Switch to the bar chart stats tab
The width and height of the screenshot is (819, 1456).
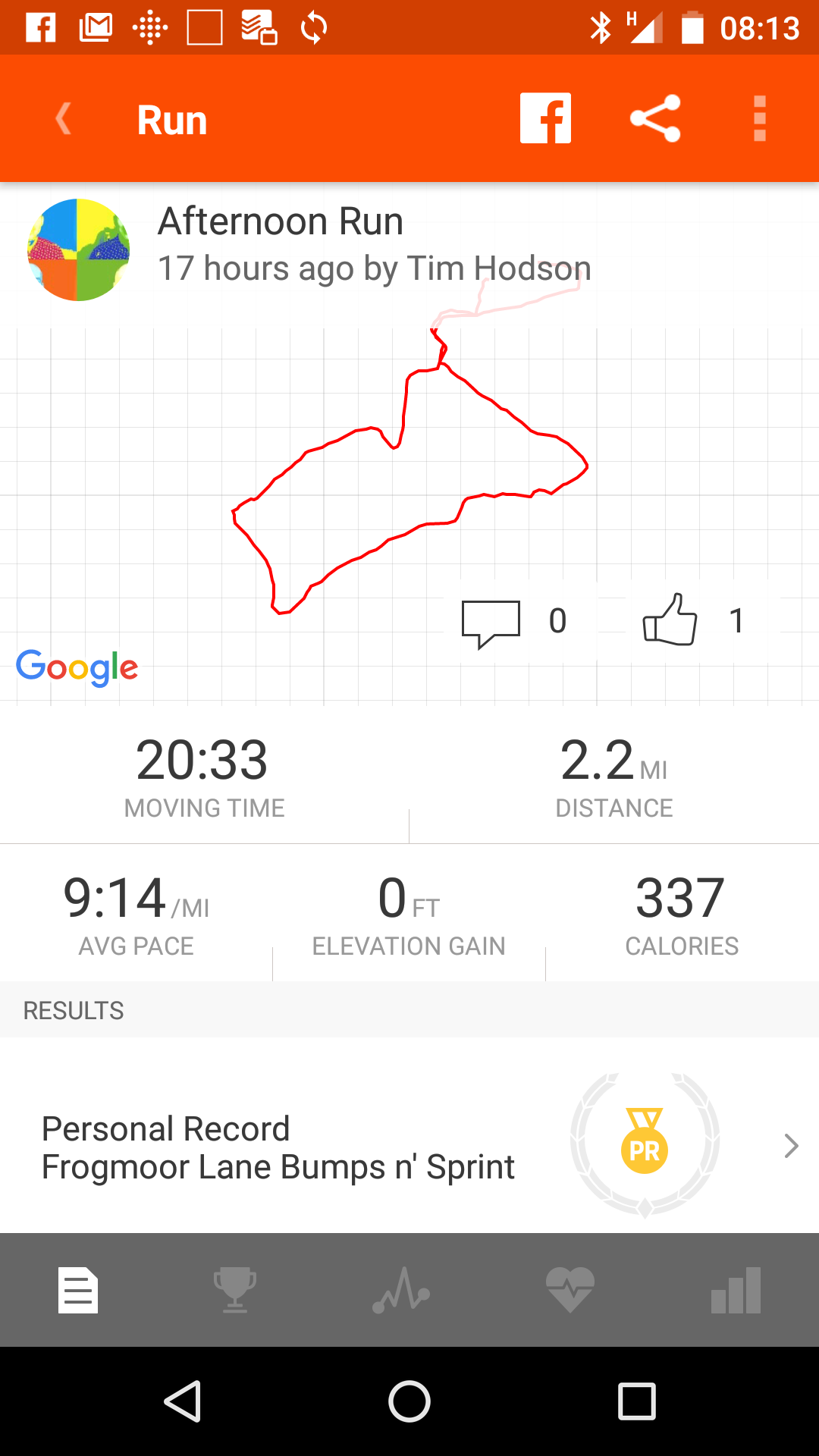coord(736,1290)
